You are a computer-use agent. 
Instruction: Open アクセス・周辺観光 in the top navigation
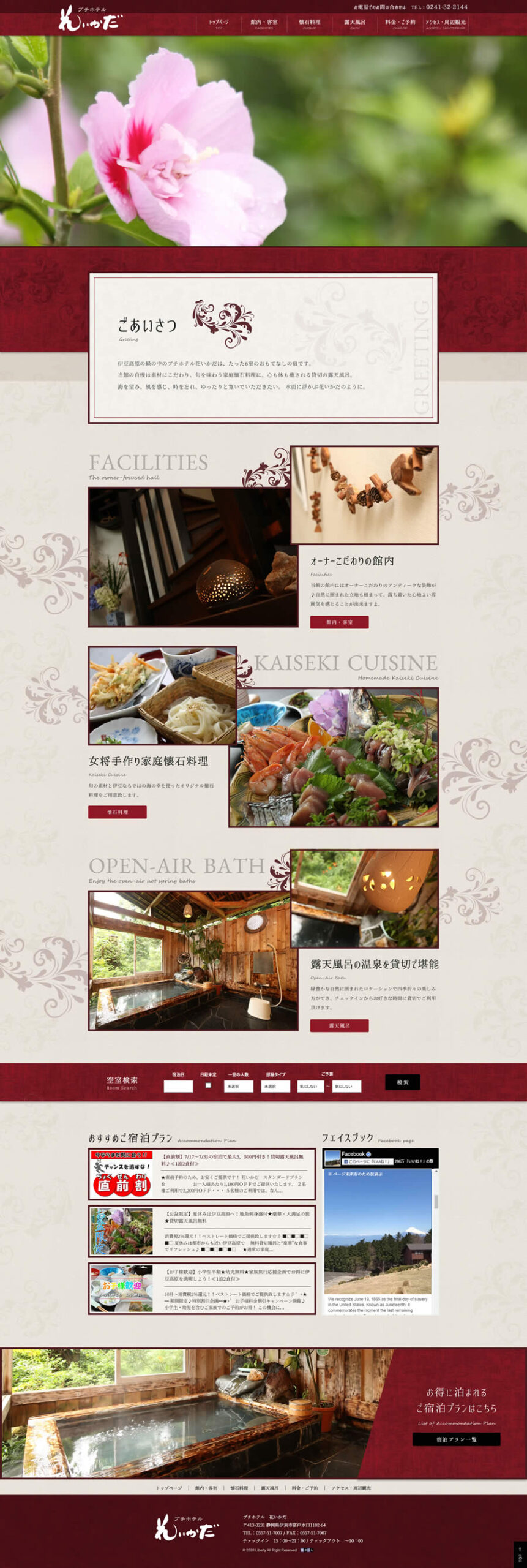pos(446,23)
